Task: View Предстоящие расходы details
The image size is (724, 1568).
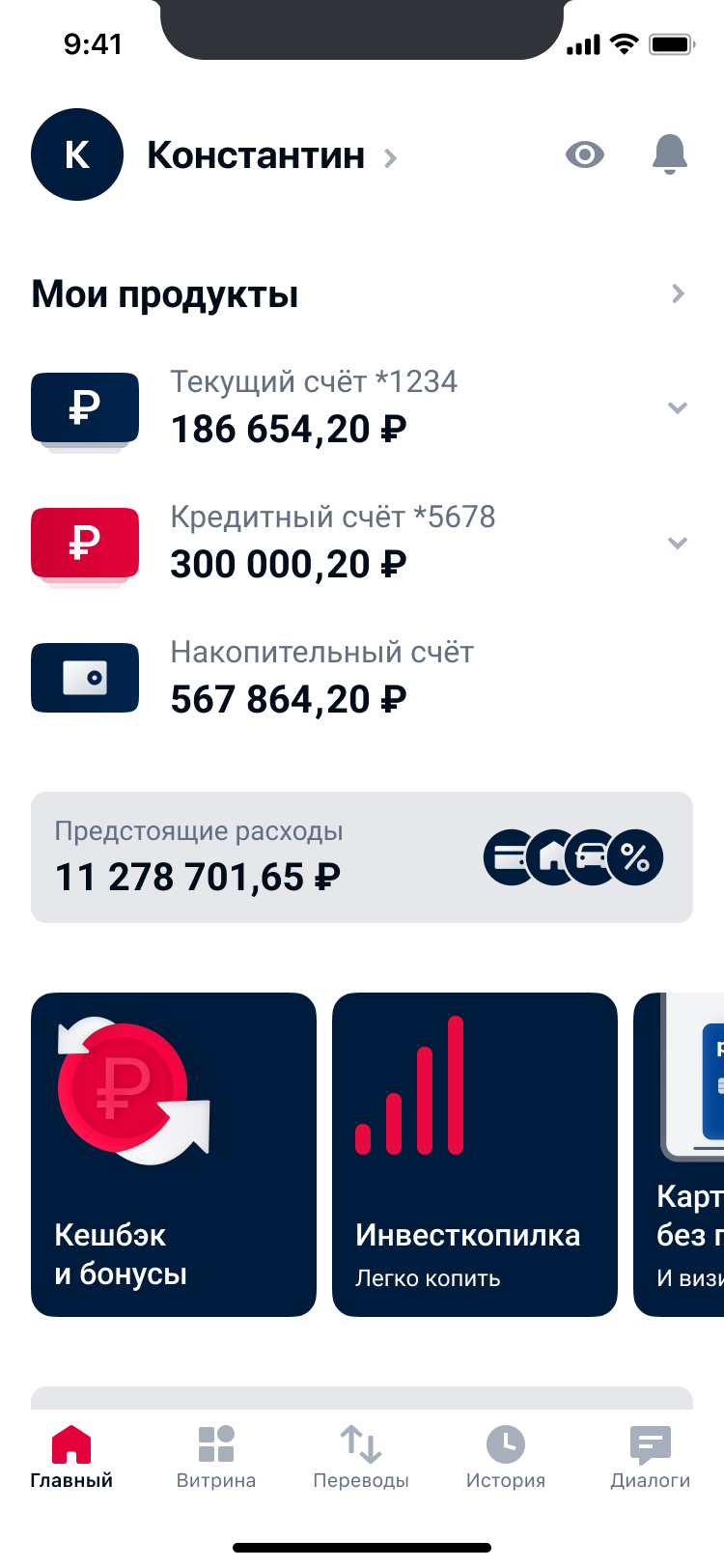Action: click(x=361, y=857)
